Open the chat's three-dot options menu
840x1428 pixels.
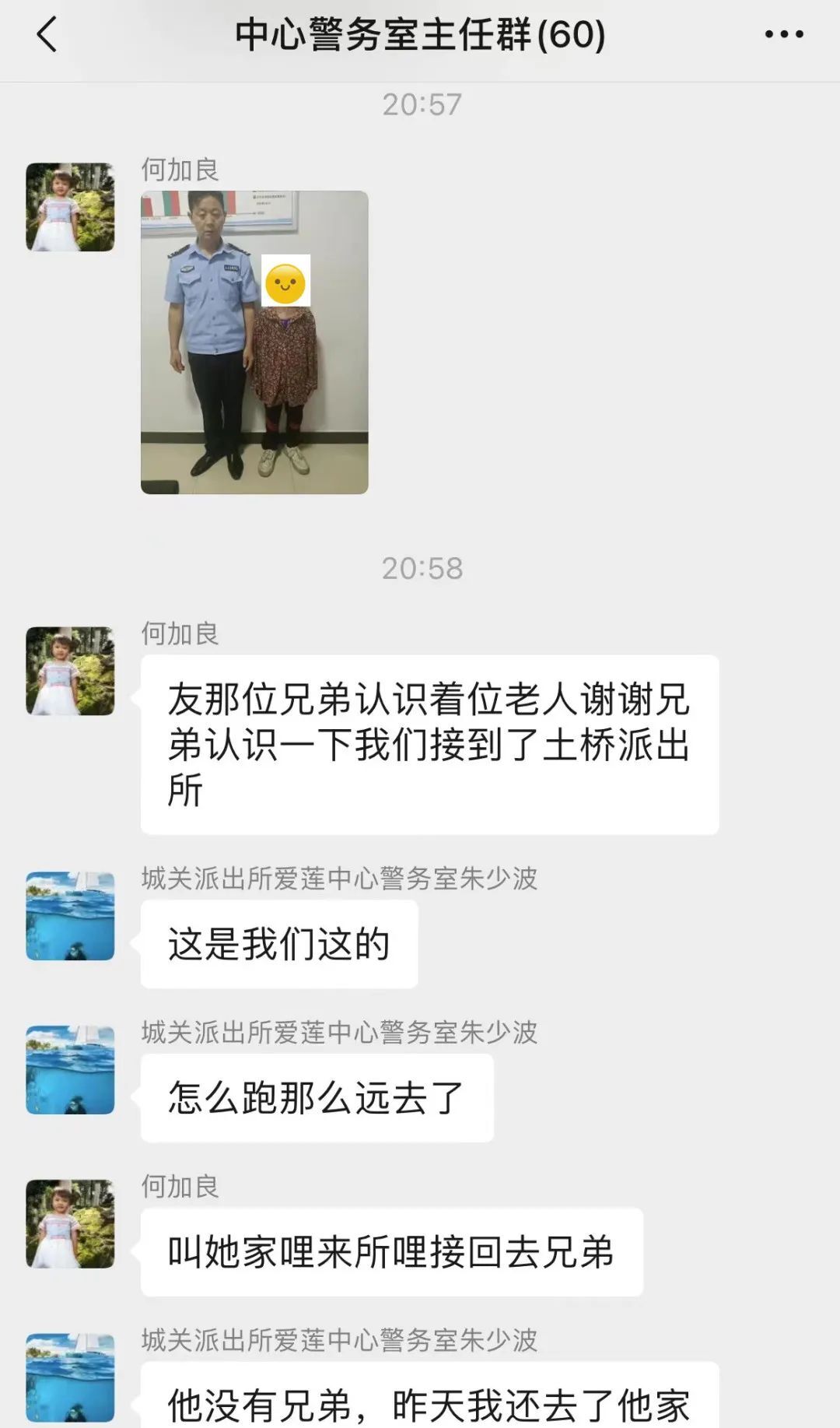[784, 34]
